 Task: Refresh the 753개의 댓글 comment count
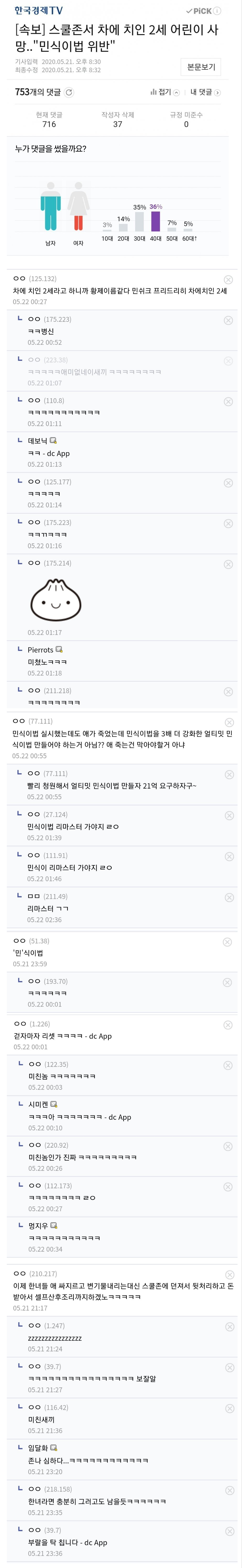click(x=69, y=93)
